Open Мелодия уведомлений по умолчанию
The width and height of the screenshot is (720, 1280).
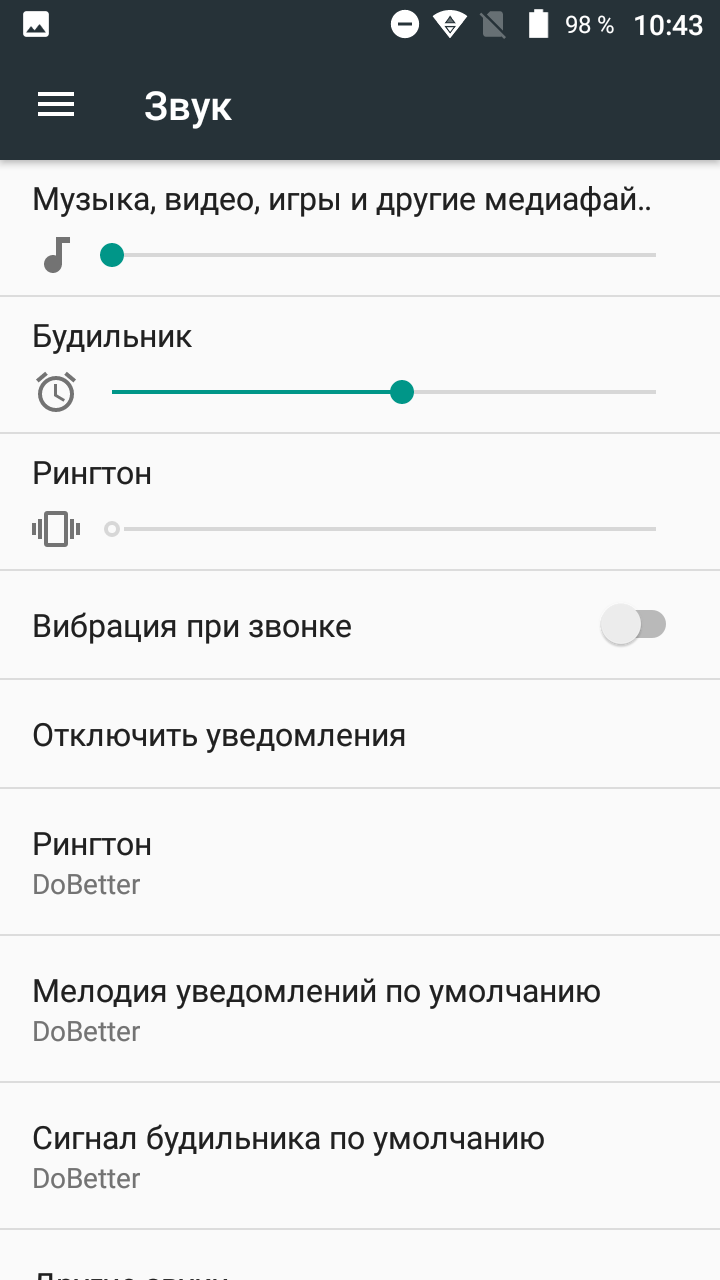360,1009
